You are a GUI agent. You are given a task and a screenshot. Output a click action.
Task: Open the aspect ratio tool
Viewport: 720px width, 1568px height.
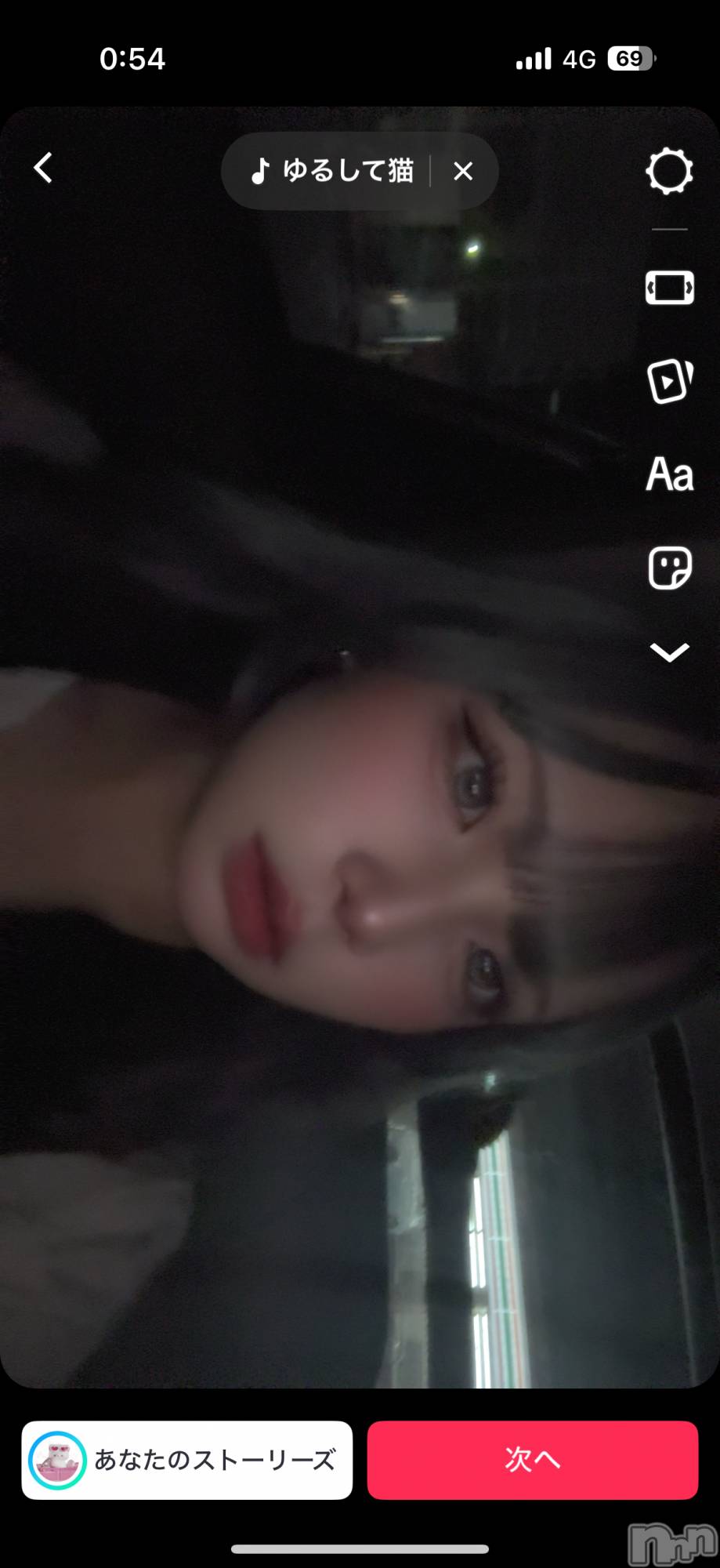pos(669,288)
